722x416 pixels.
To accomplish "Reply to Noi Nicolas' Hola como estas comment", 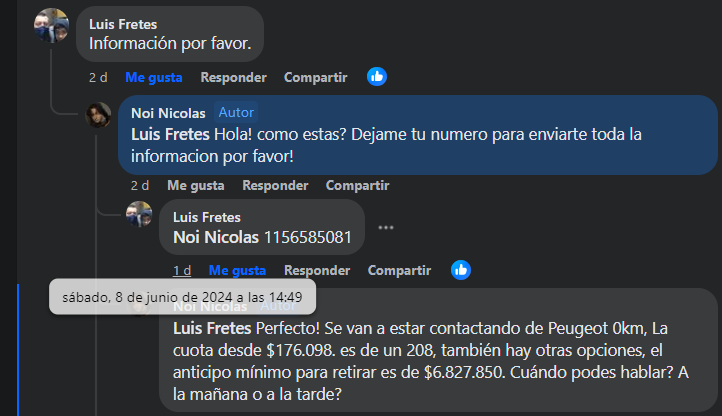I will pyautogui.click(x=275, y=185).
